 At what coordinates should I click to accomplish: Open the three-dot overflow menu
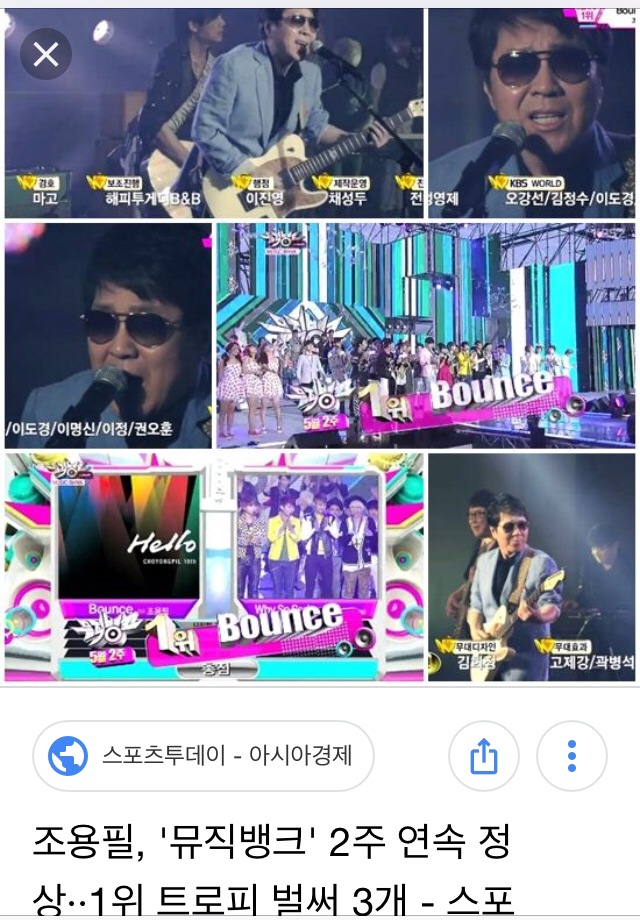(x=572, y=756)
